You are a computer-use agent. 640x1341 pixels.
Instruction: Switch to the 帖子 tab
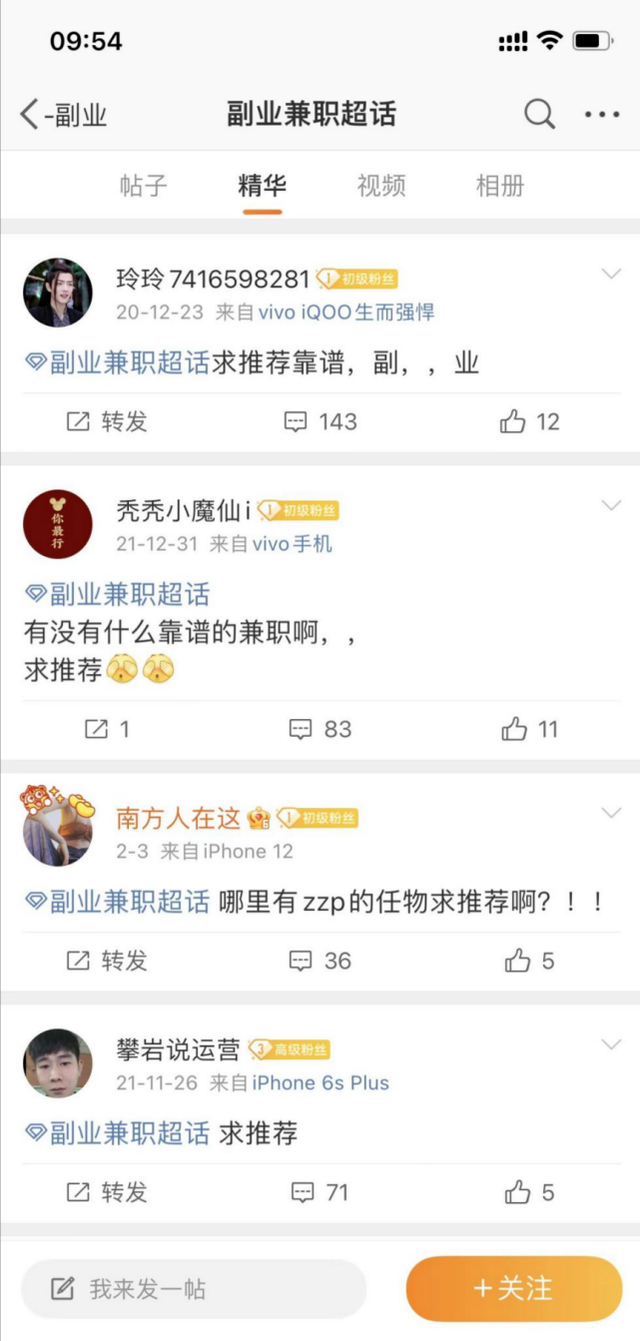143,186
